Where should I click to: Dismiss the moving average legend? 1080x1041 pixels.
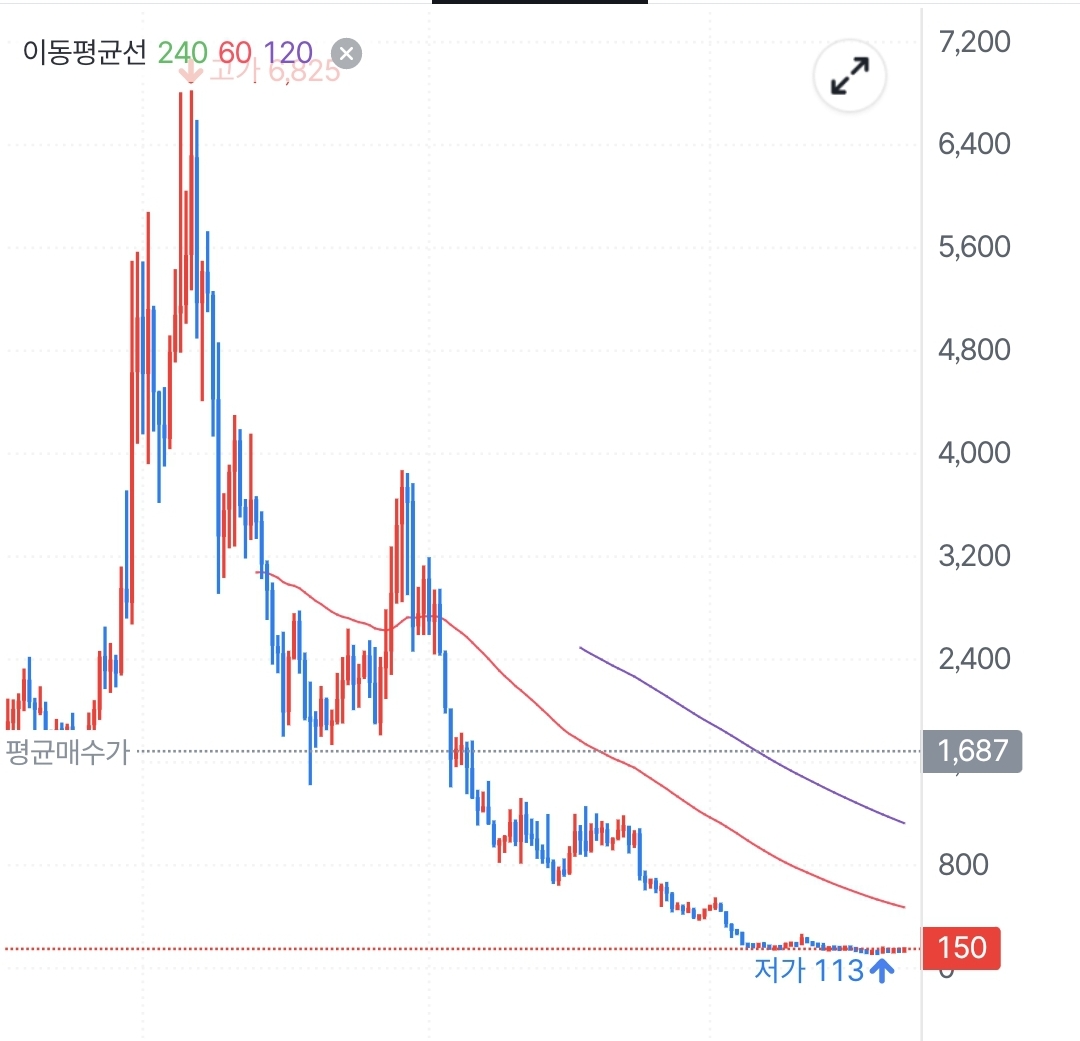[346, 53]
